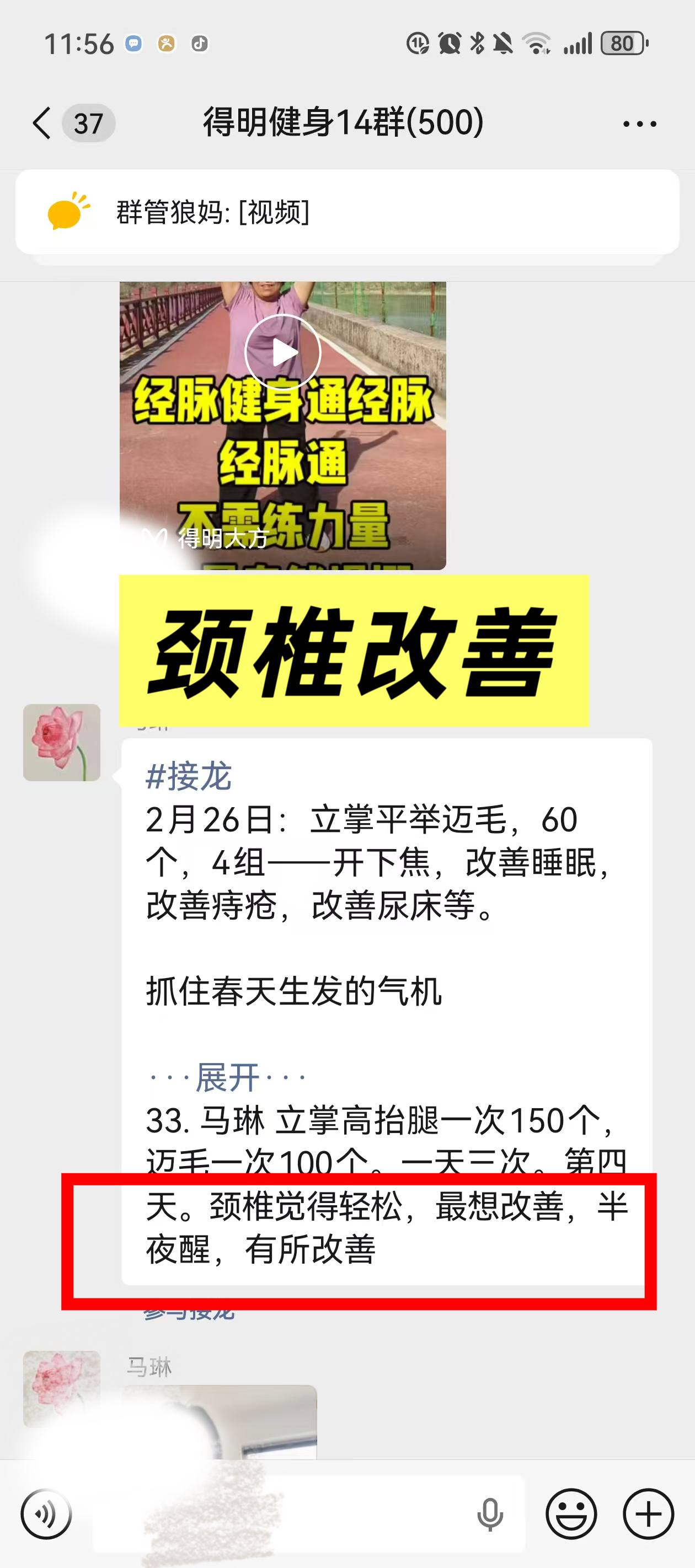Open the #接龙 tag link
This screenshot has height=1568, width=695.
coord(189,776)
